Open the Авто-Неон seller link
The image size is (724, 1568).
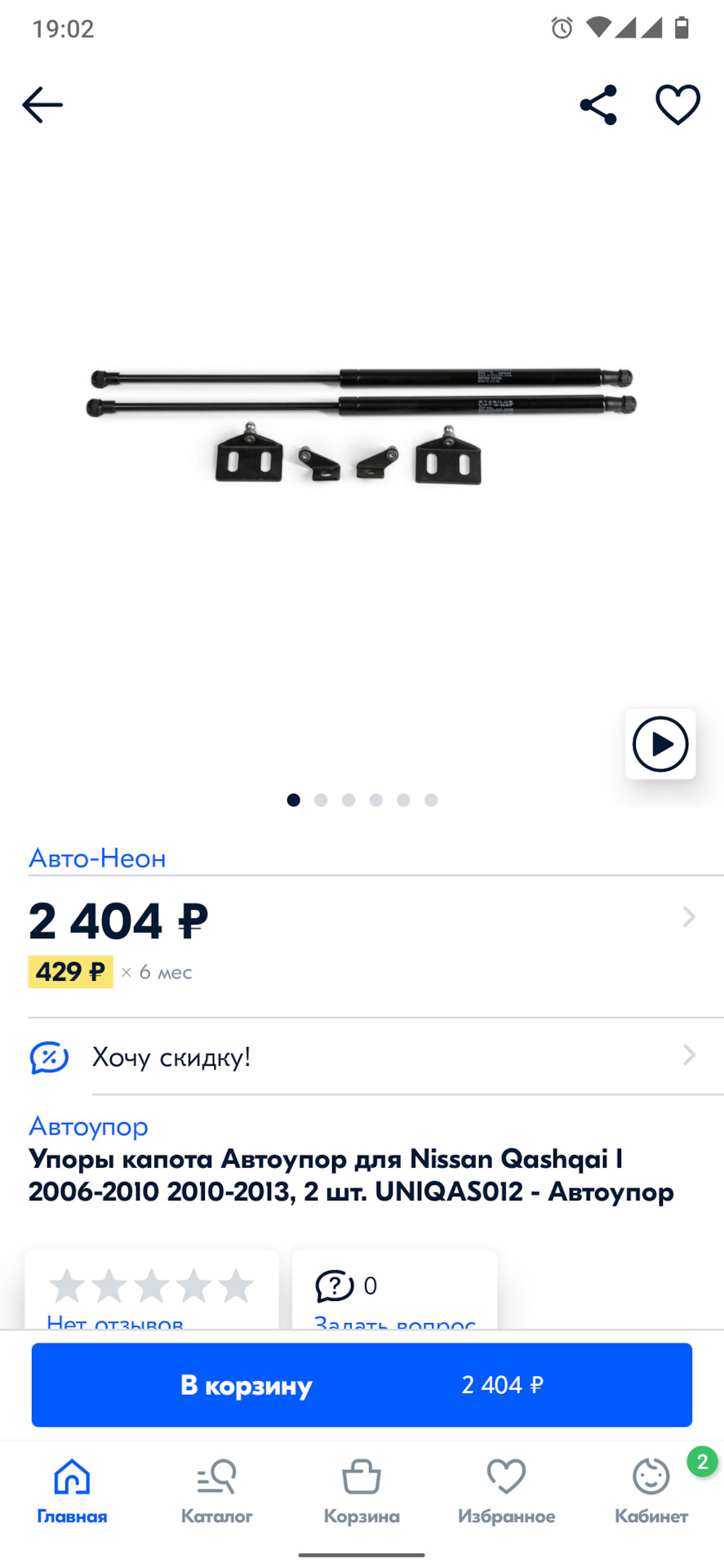[97, 858]
